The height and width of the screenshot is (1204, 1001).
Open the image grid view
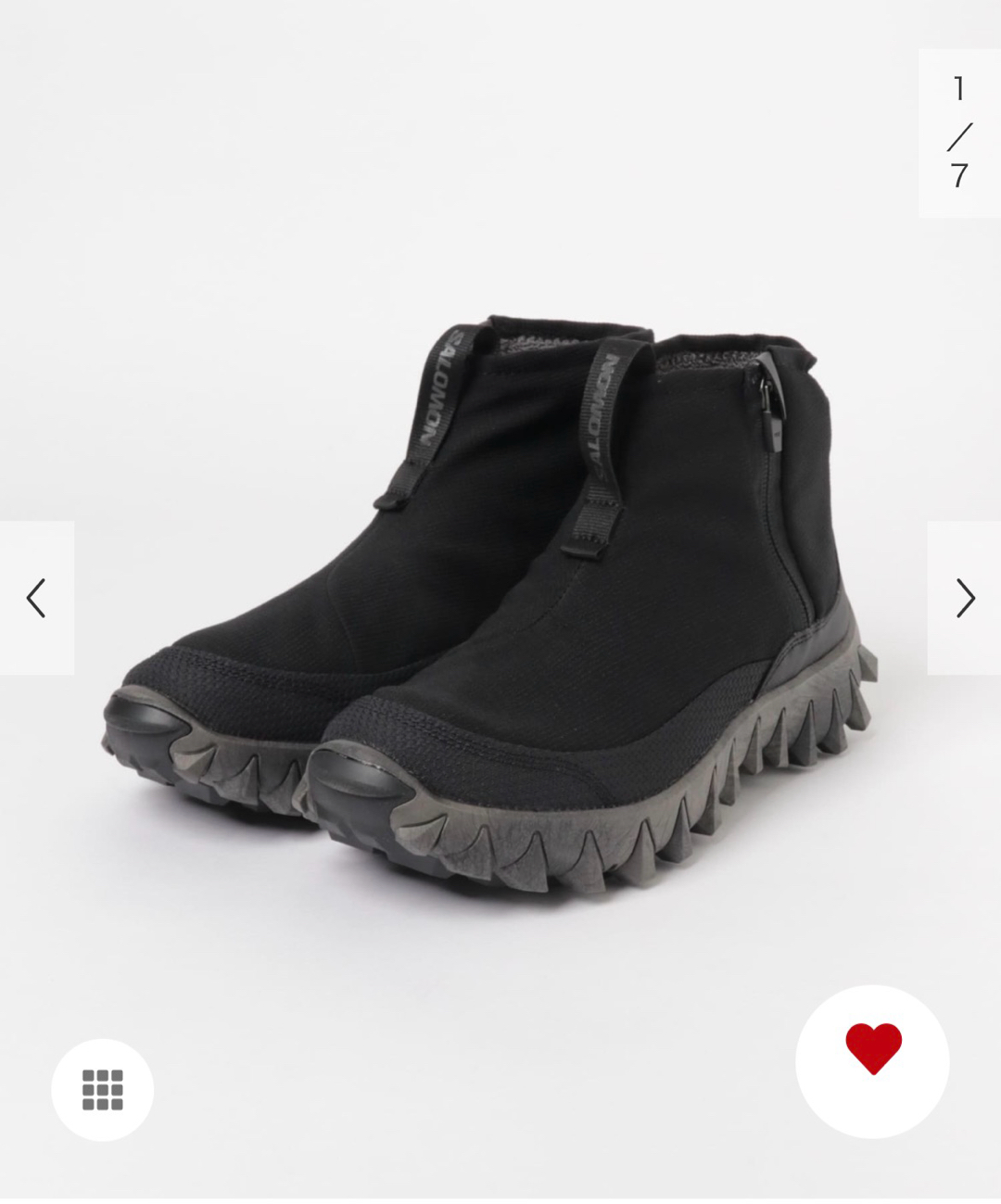pyautogui.click(x=102, y=1089)
